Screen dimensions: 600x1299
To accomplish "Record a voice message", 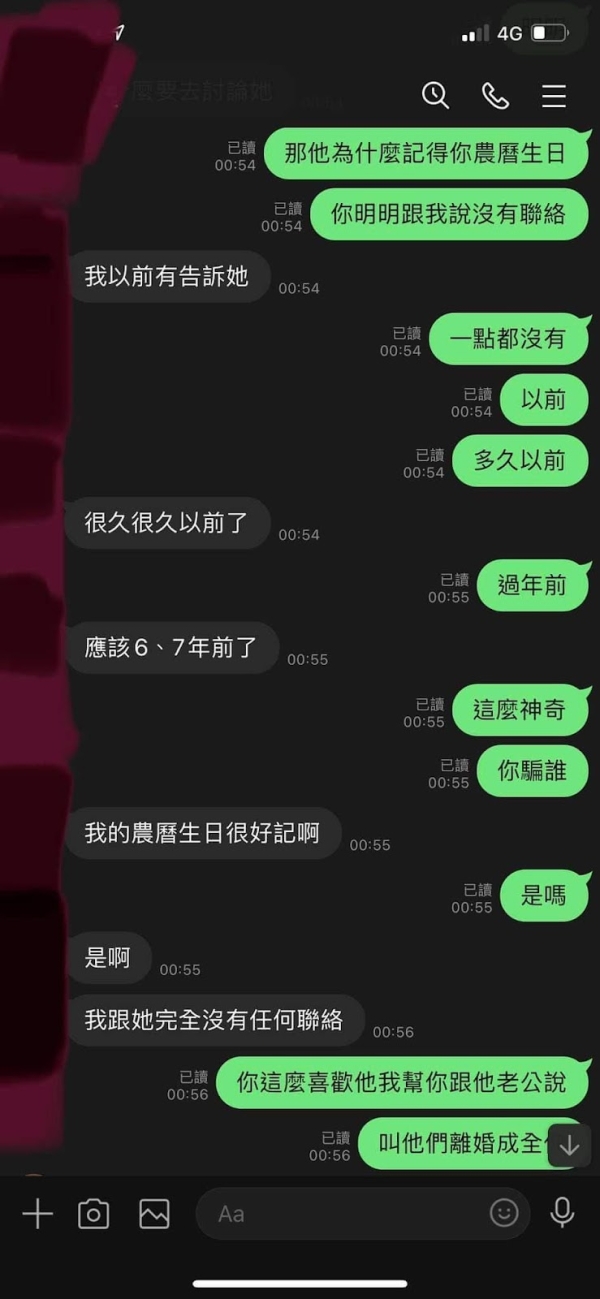I will coord(562,1214).
